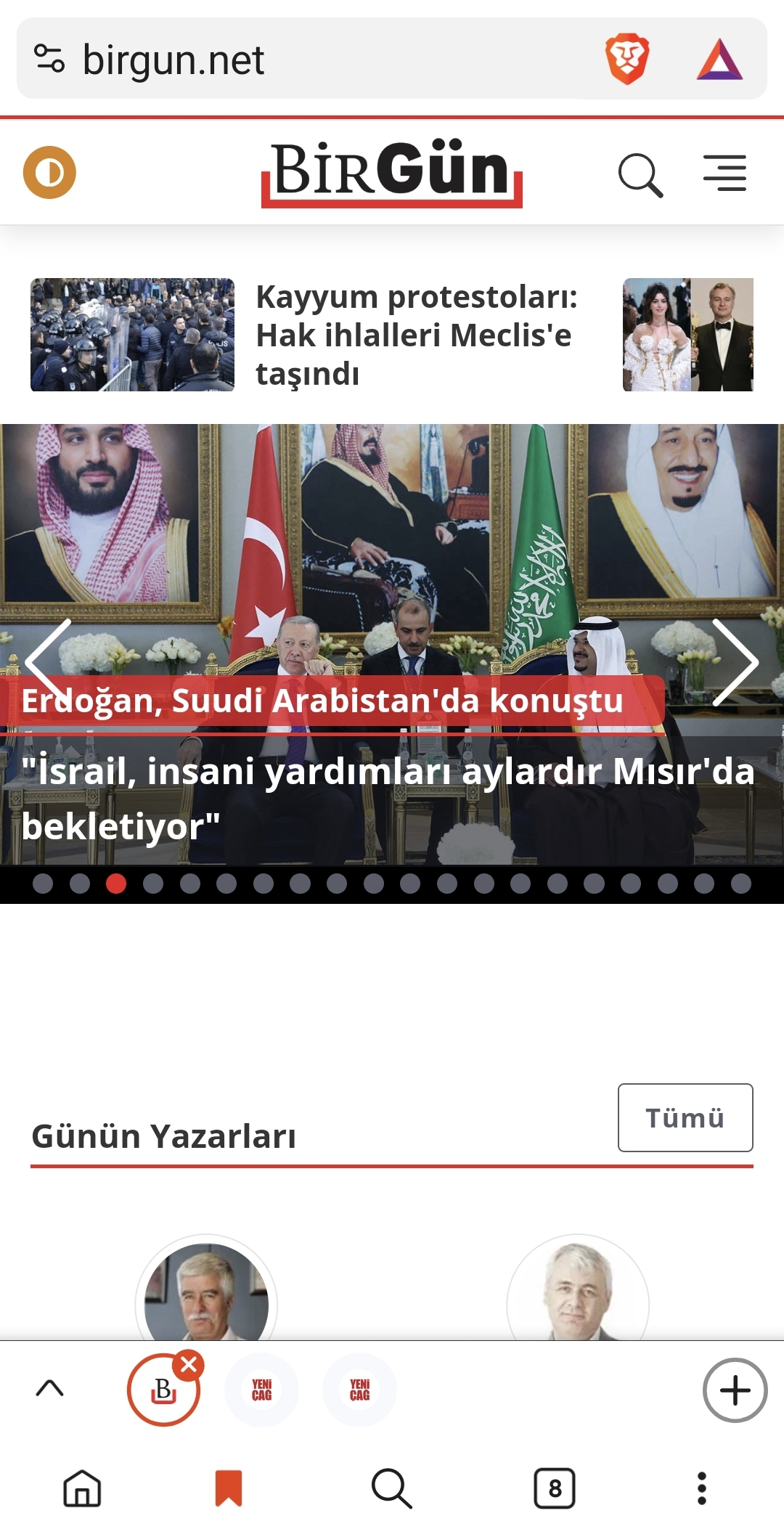Open Brave Shields lion icon
The width and height of the screenshot is (784, 1537).
coord(627,59)
